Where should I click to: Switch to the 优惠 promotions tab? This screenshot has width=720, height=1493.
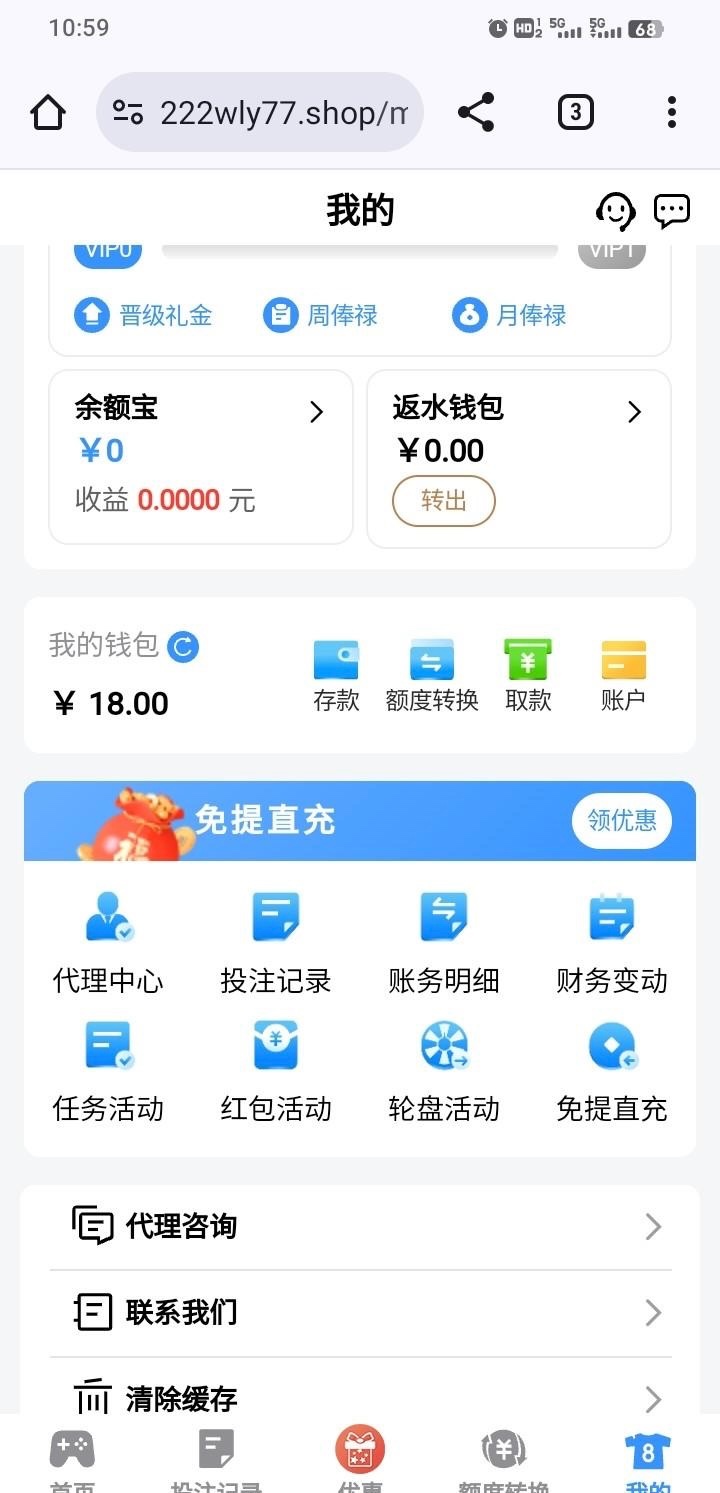point(360,1455)
